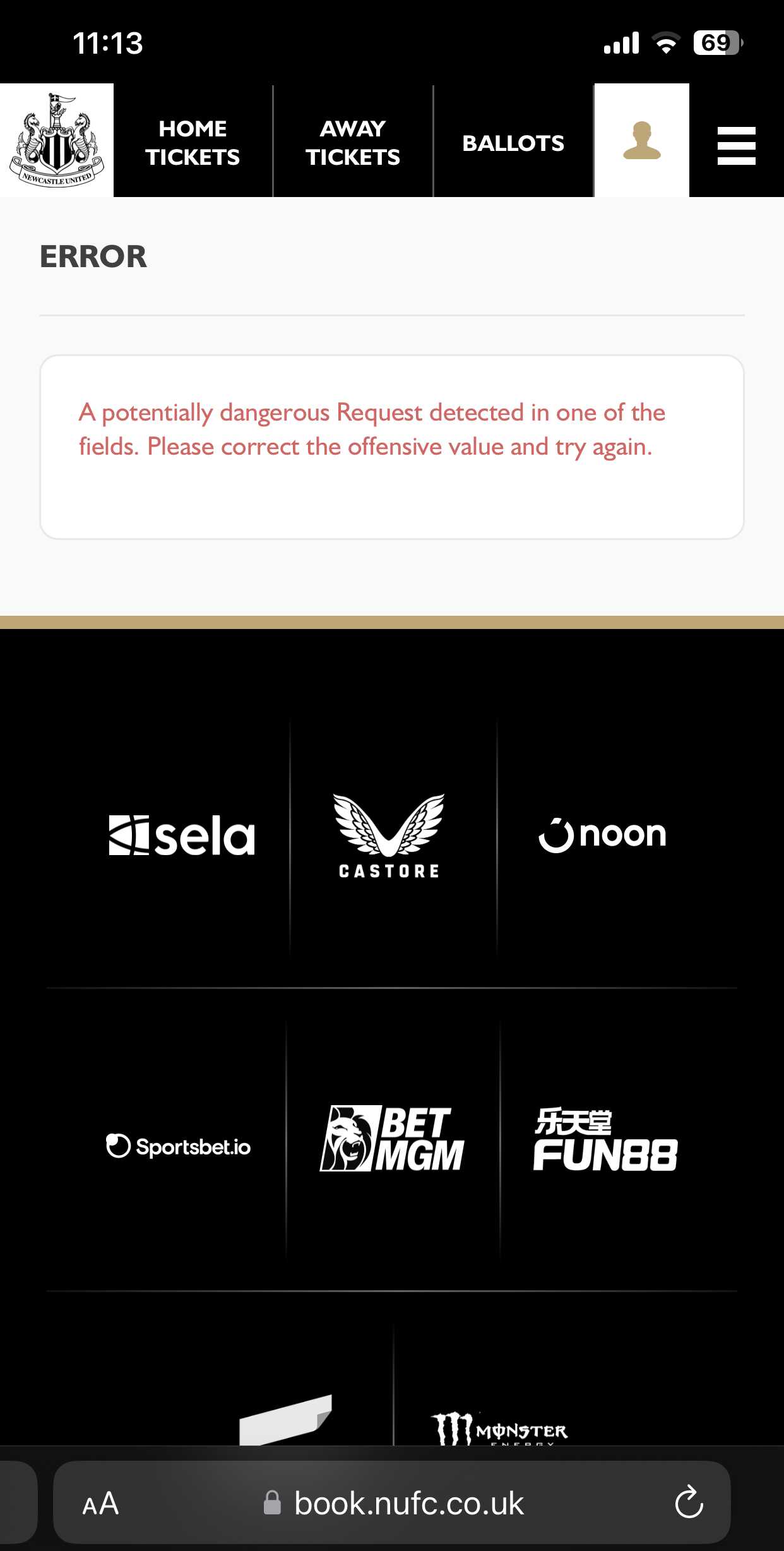Go to Away Tickets
The image size is (784, 1551).
(353, 143)
